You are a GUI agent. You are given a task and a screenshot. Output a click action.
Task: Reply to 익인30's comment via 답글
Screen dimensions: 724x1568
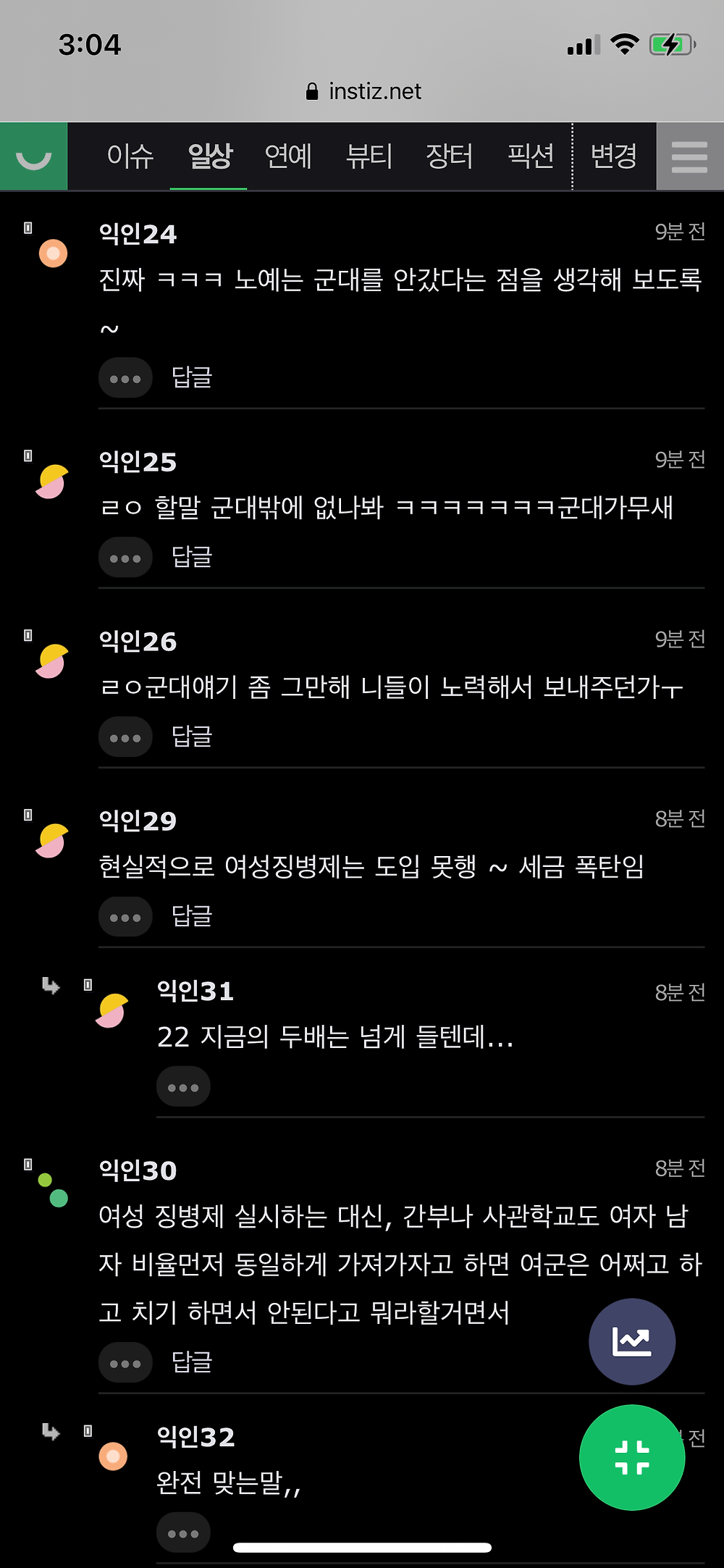tap(192, 1363)
